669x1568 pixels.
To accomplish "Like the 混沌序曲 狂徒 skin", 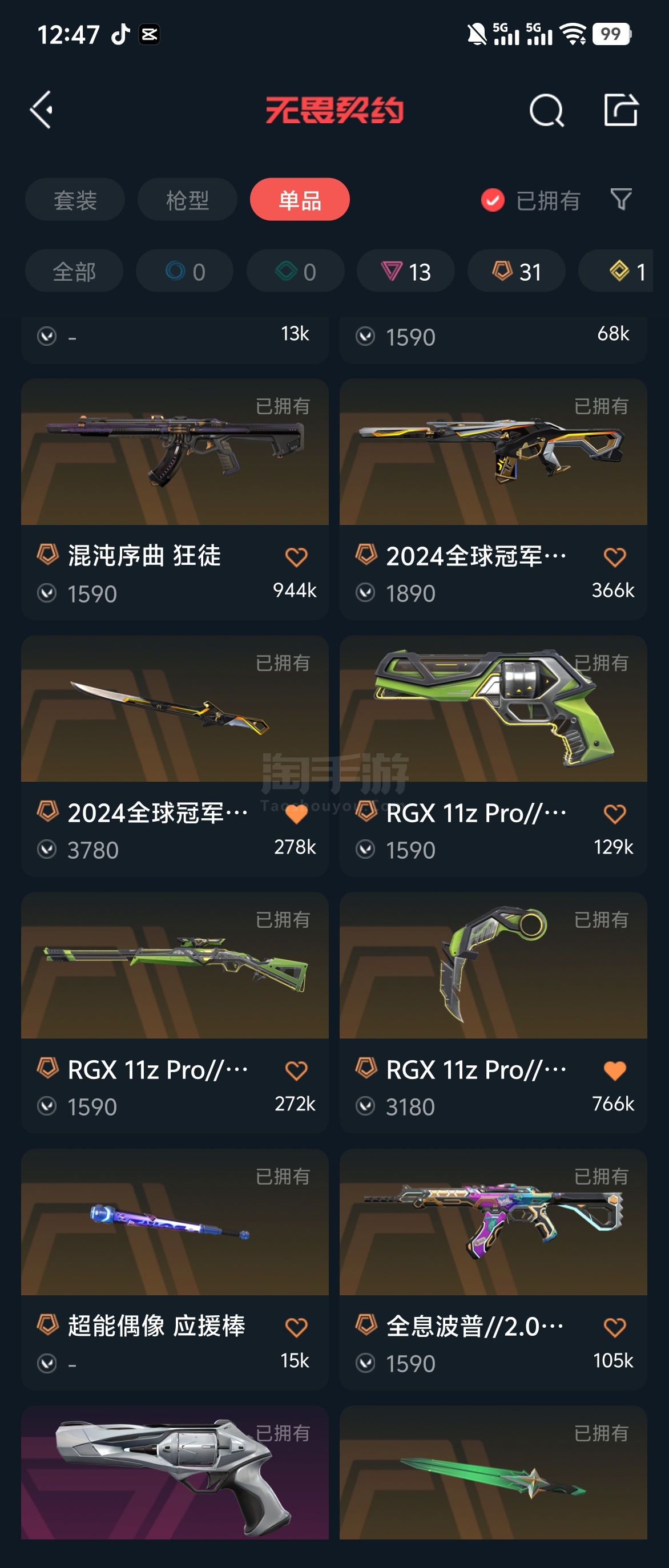I will click(x=296, y=557).
